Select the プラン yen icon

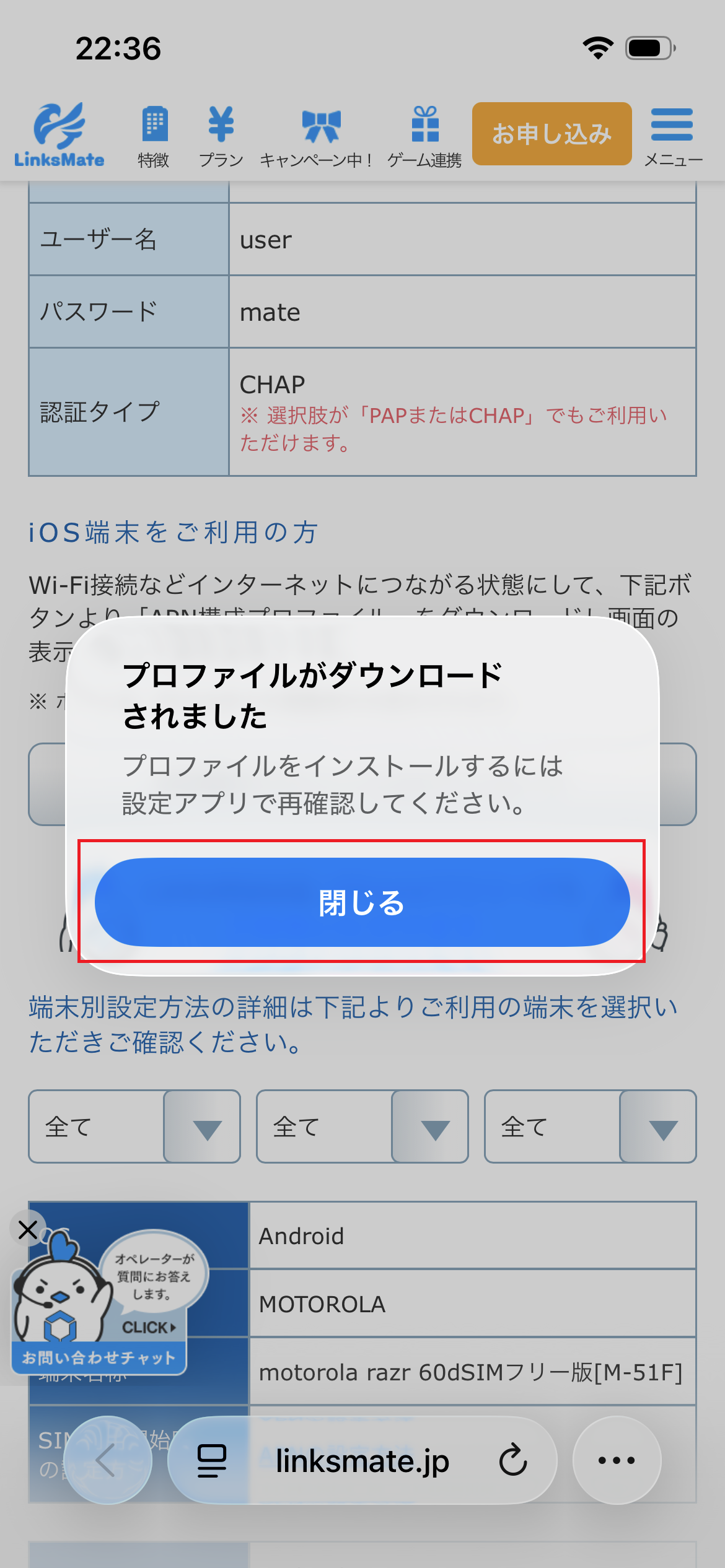(x=221, y=133)
